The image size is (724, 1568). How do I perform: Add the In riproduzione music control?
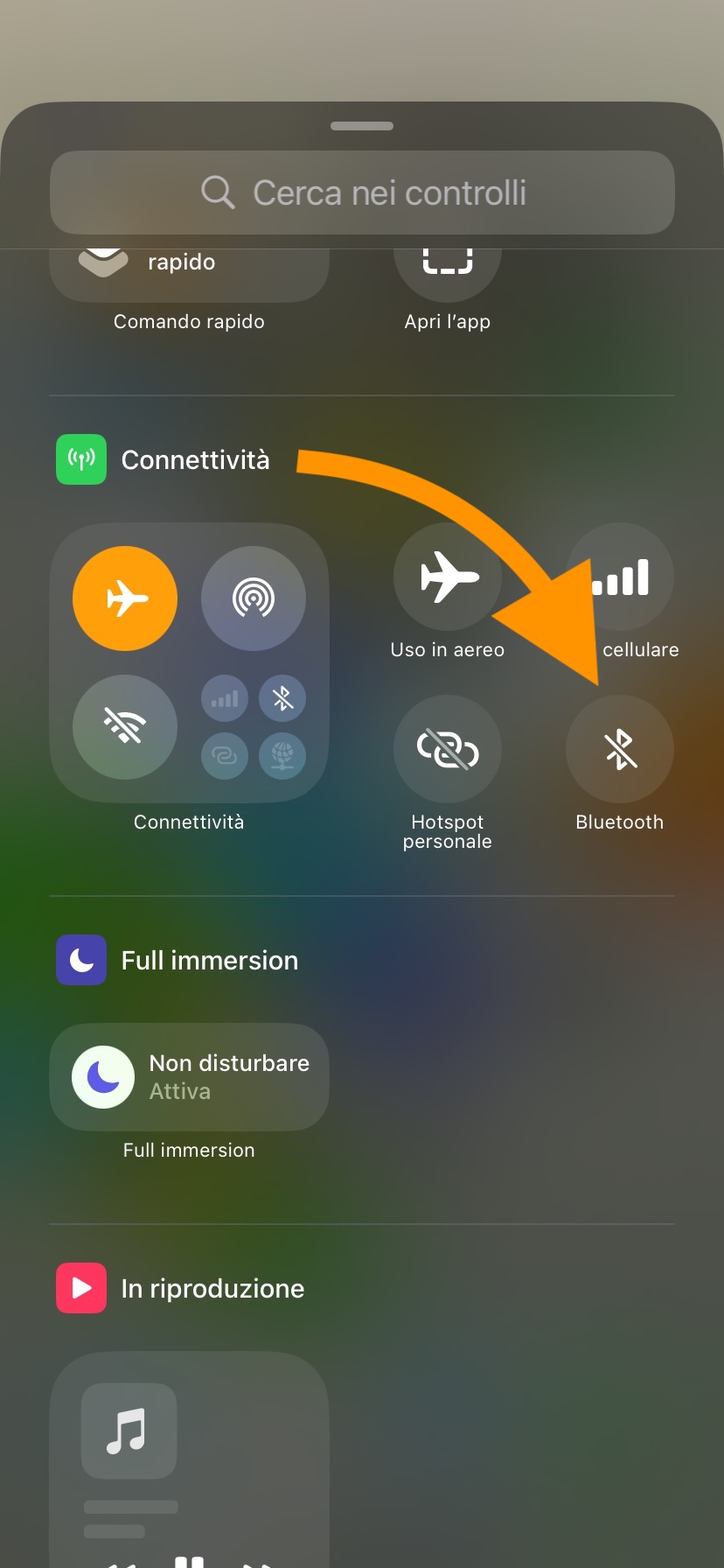click(x=189, y=1461)
